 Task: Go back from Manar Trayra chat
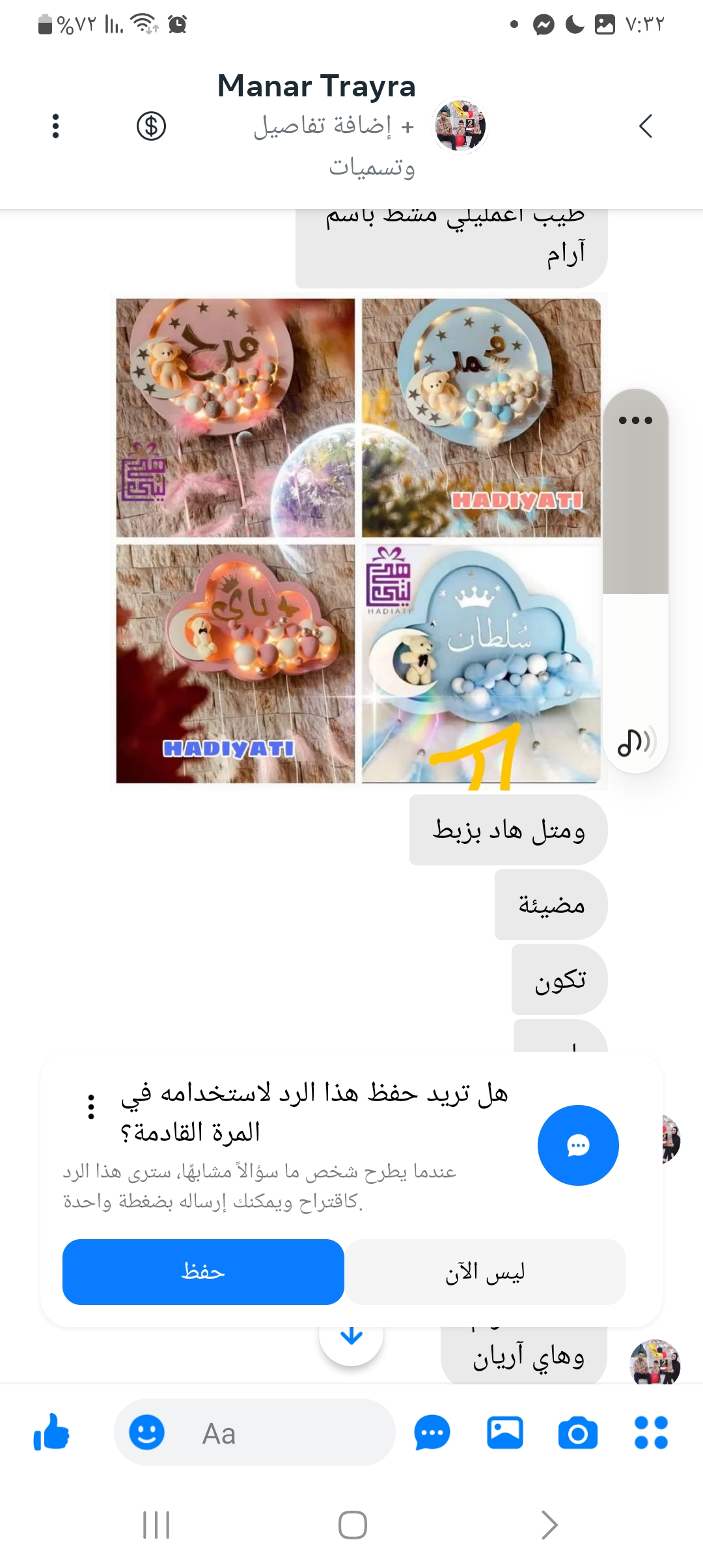click(645, 126)
